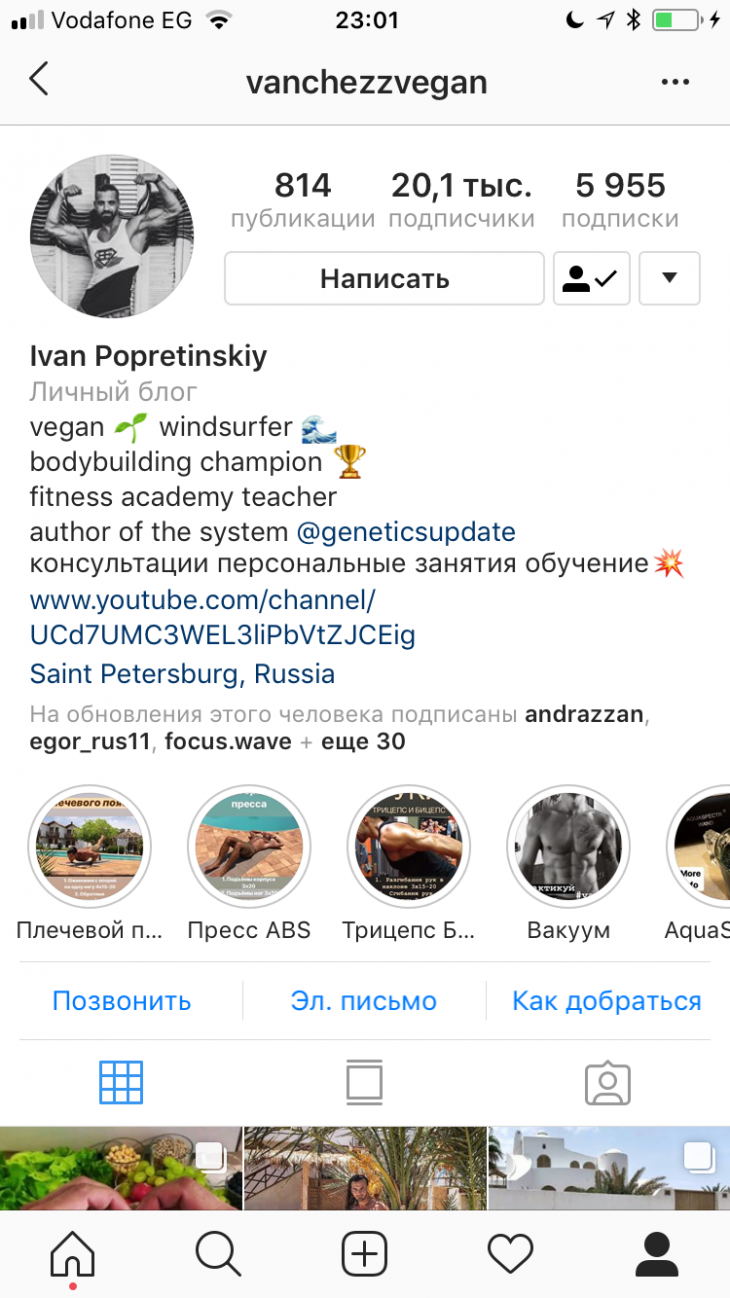
Task: Tap the Написать message button
Action: click(384, 279)
